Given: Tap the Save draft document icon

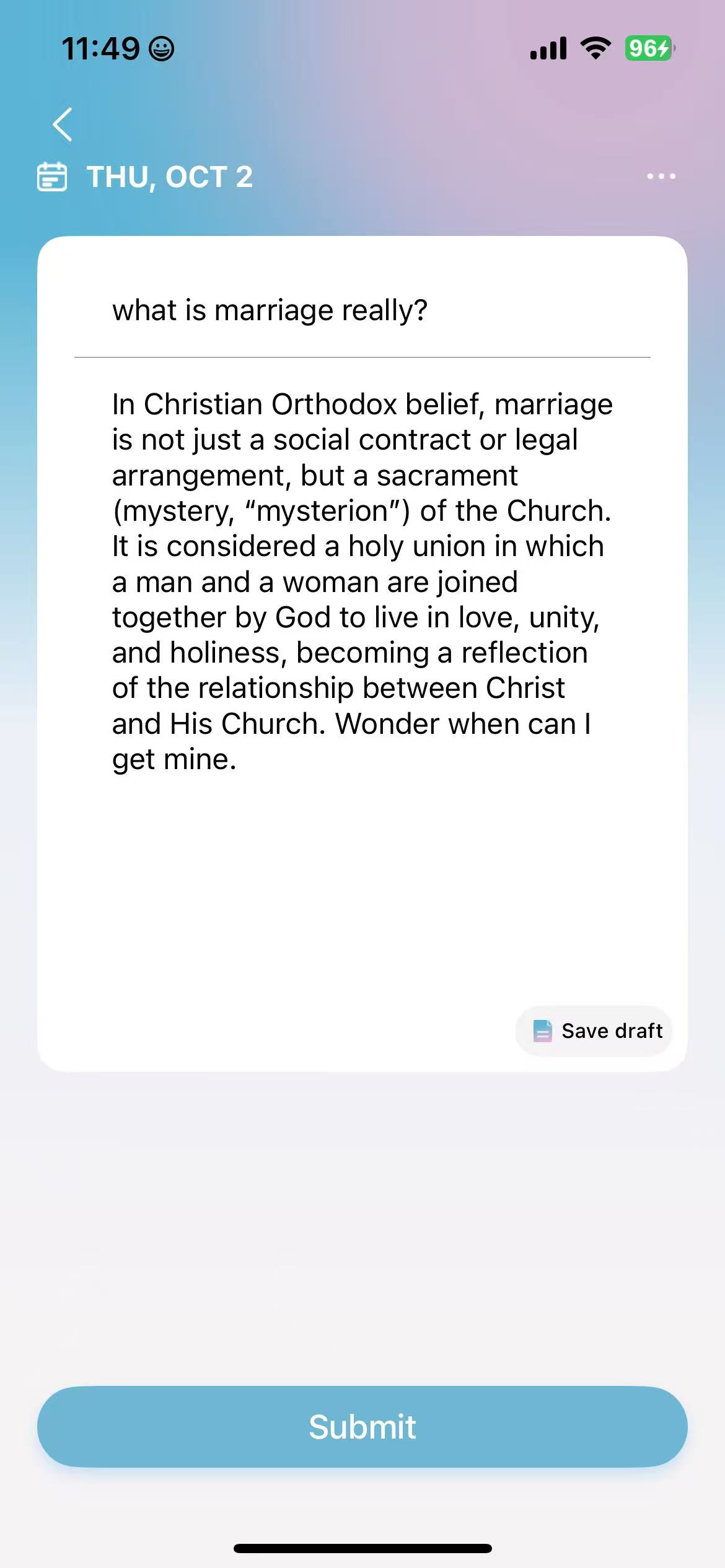Looking at the screenshot, I should [542, 1030].
